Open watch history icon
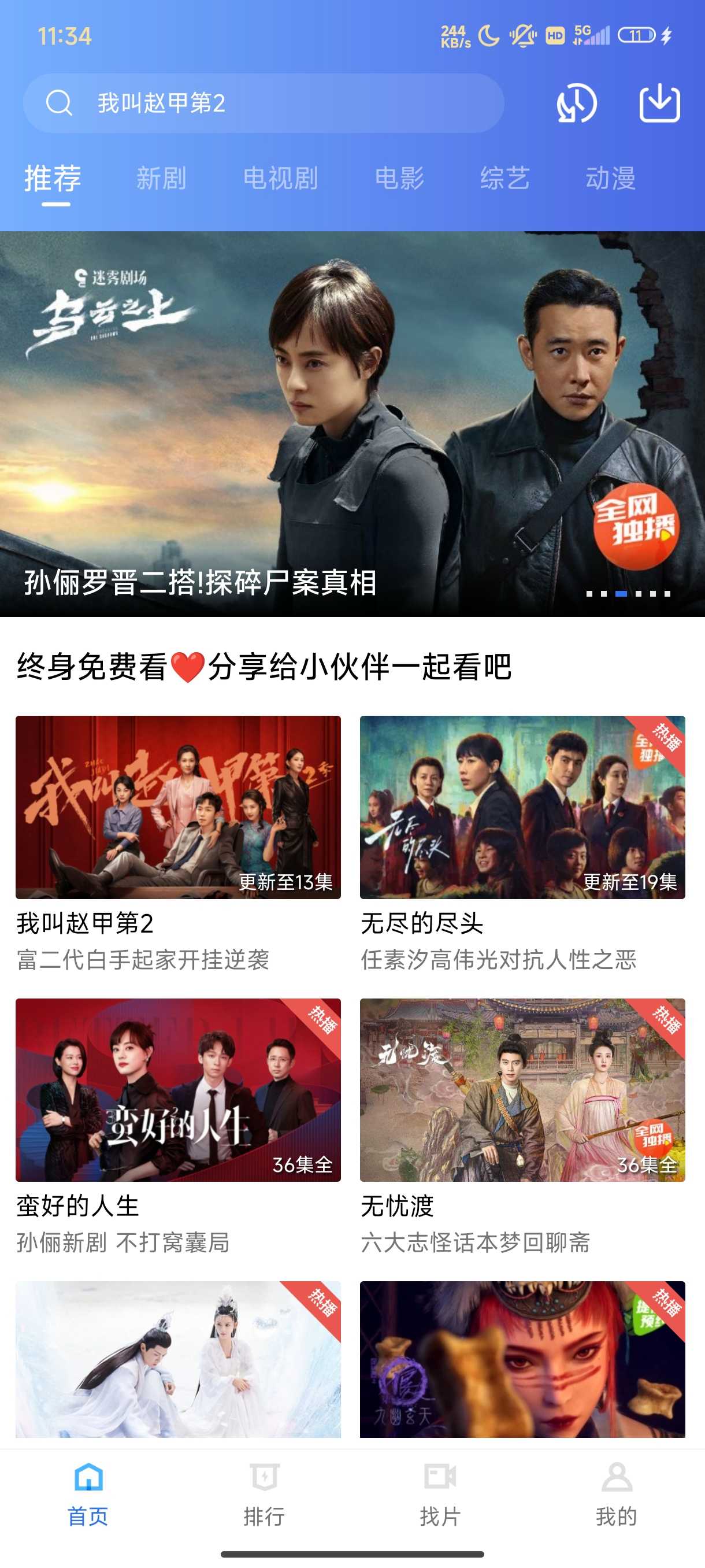The height and width of the screenshot is (1568, 705). click(576, 103)
